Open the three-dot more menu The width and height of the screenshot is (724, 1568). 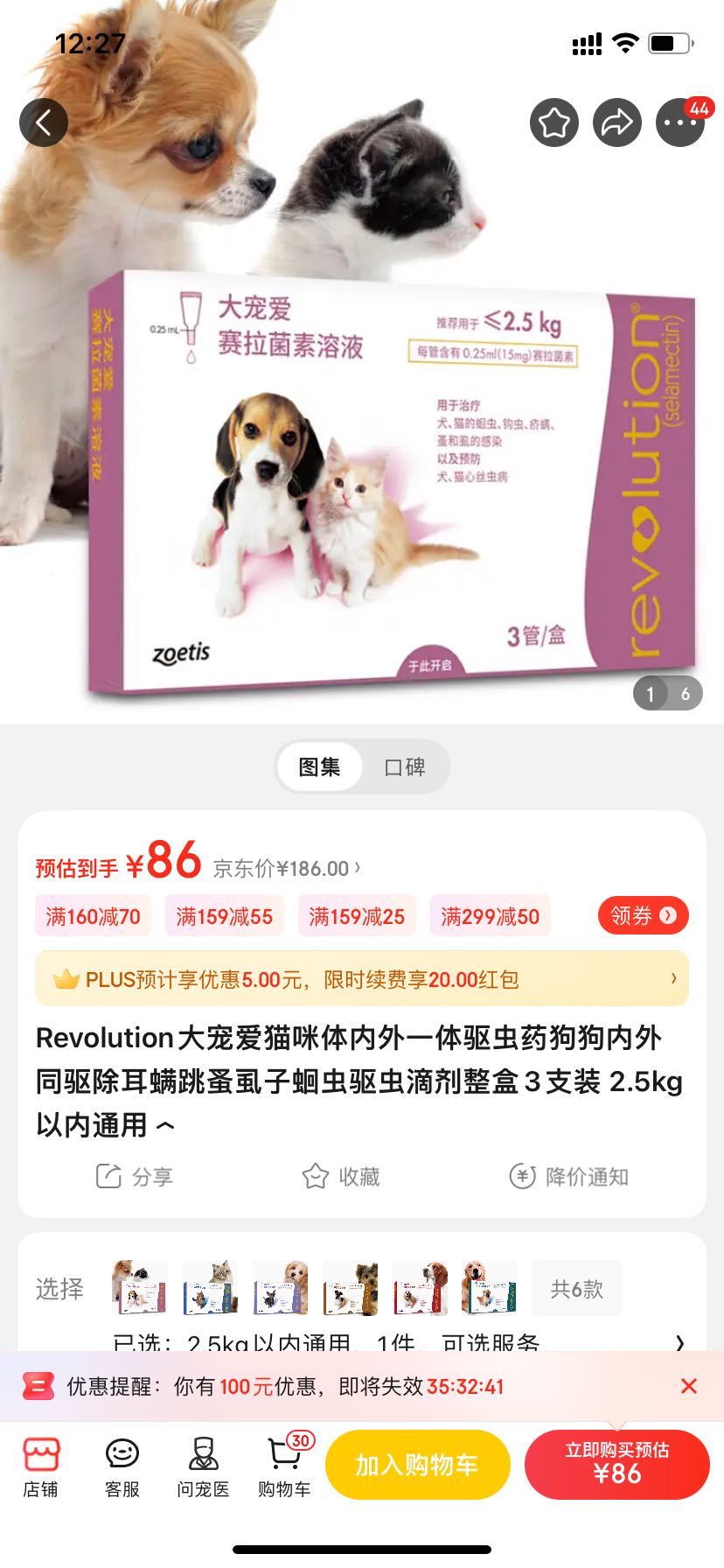point(680,122)
